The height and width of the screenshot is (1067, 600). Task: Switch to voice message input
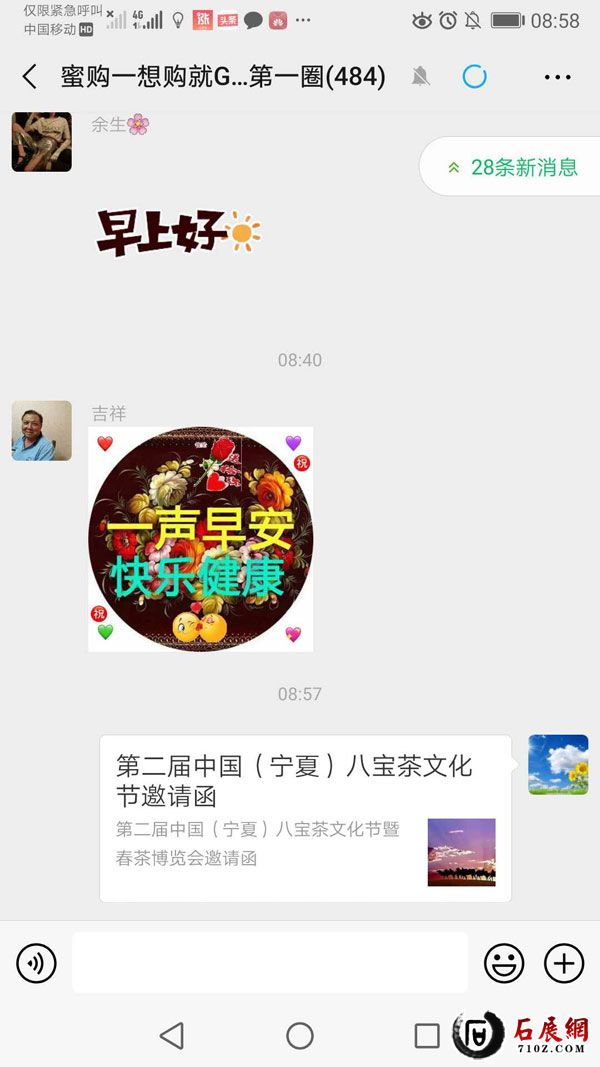click(37, 963)
